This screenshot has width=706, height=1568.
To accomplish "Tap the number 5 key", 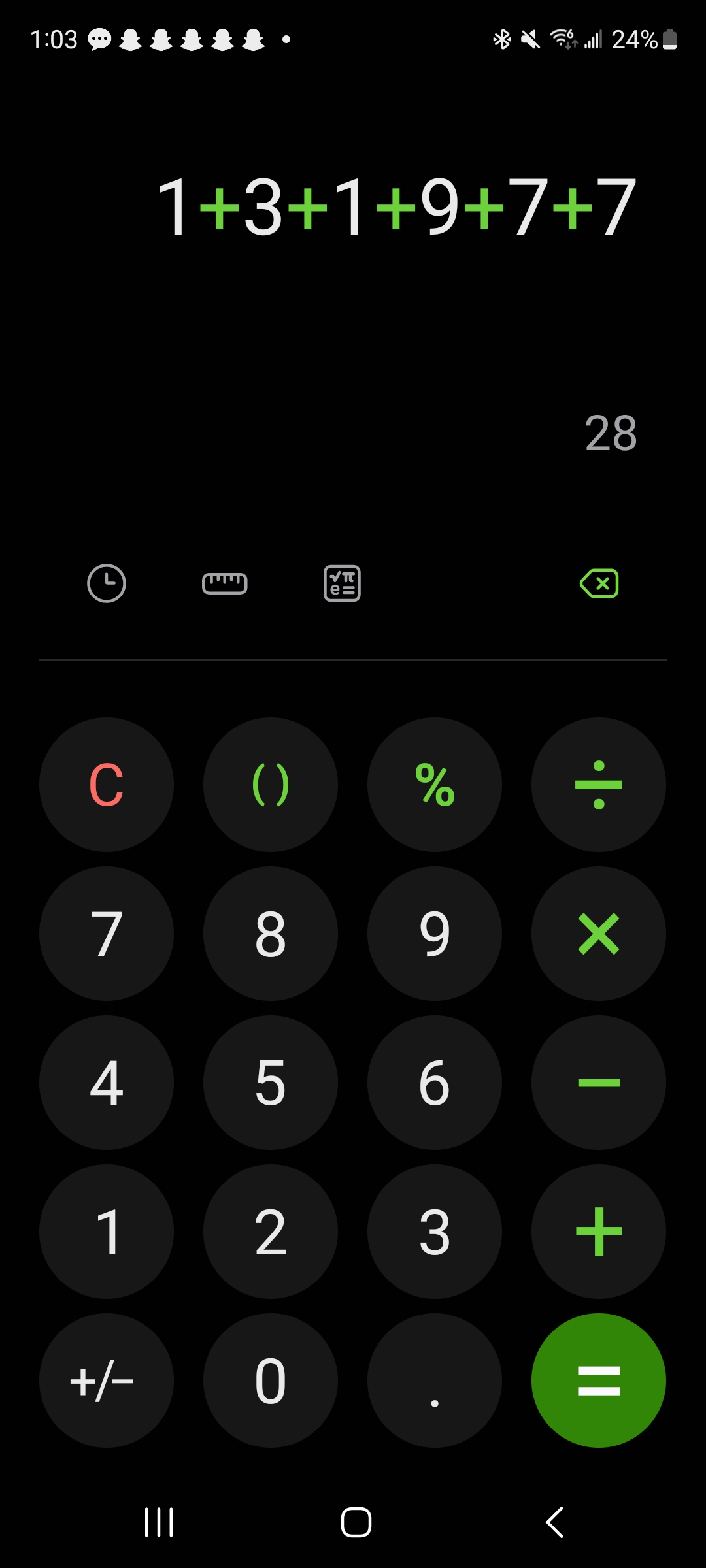I will click(x=271, y=1083).
